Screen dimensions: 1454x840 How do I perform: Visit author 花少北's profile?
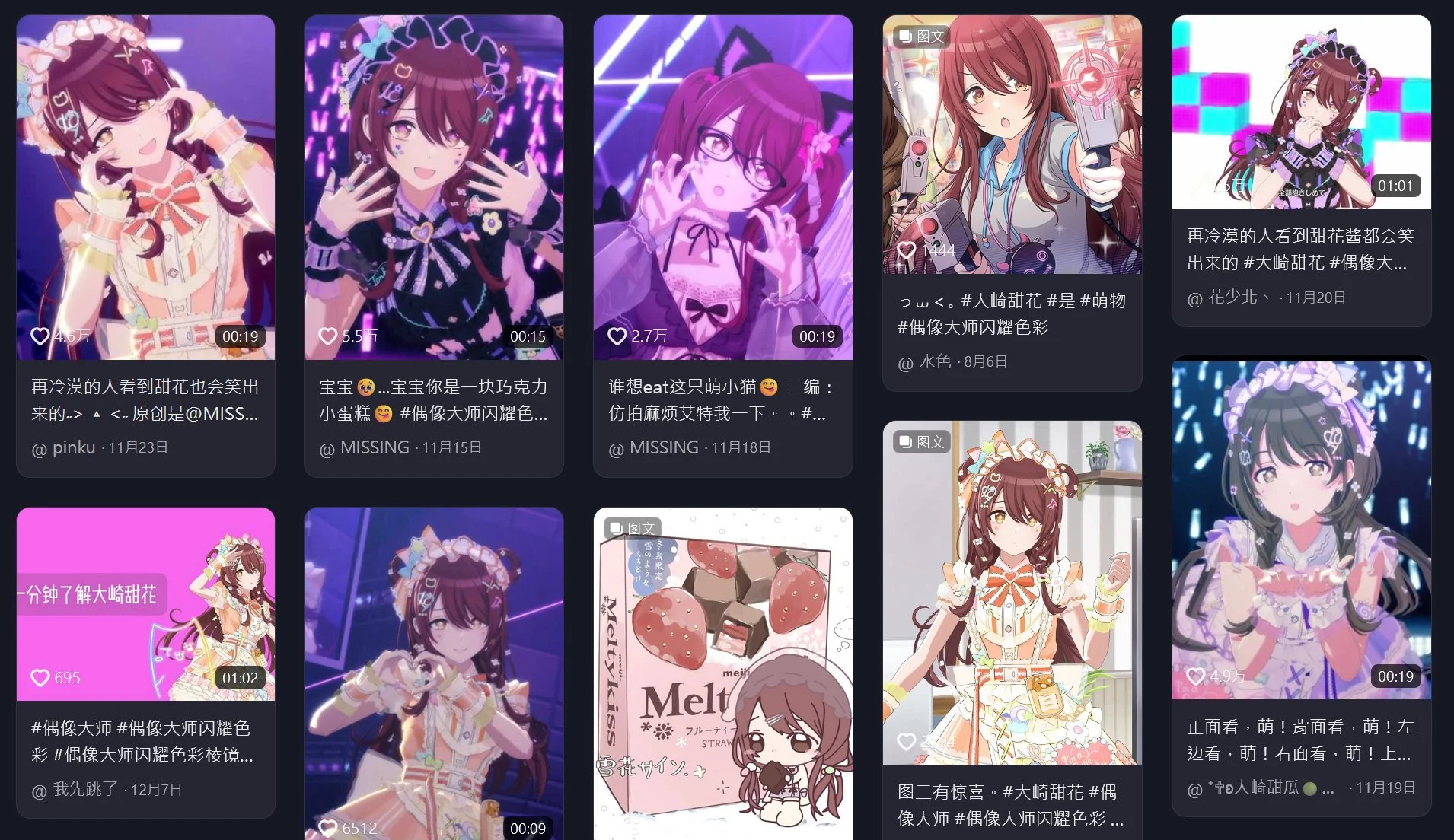tap(1233, 297)
